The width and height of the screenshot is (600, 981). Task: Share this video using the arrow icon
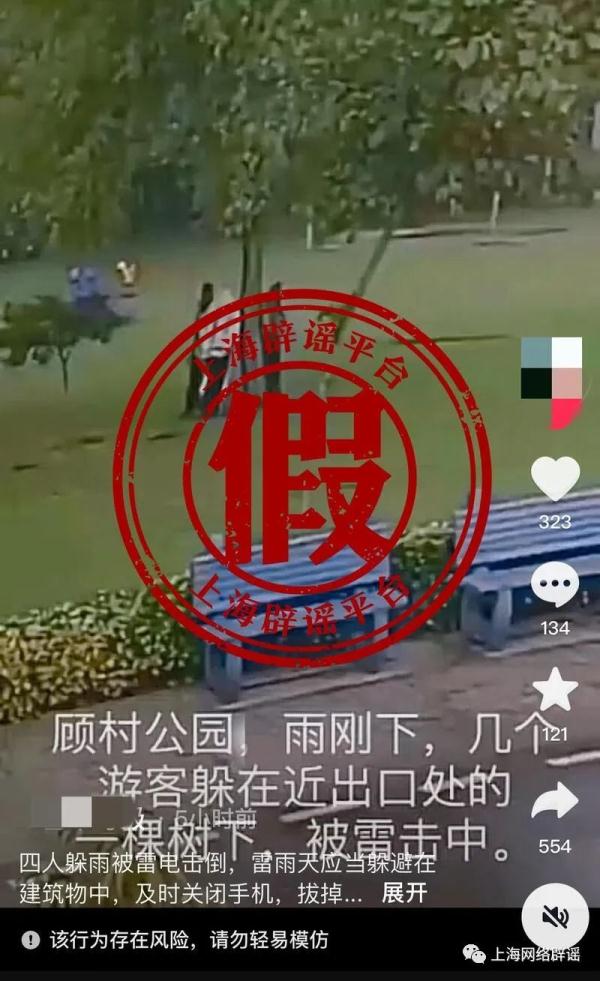(x=554, y=801)
